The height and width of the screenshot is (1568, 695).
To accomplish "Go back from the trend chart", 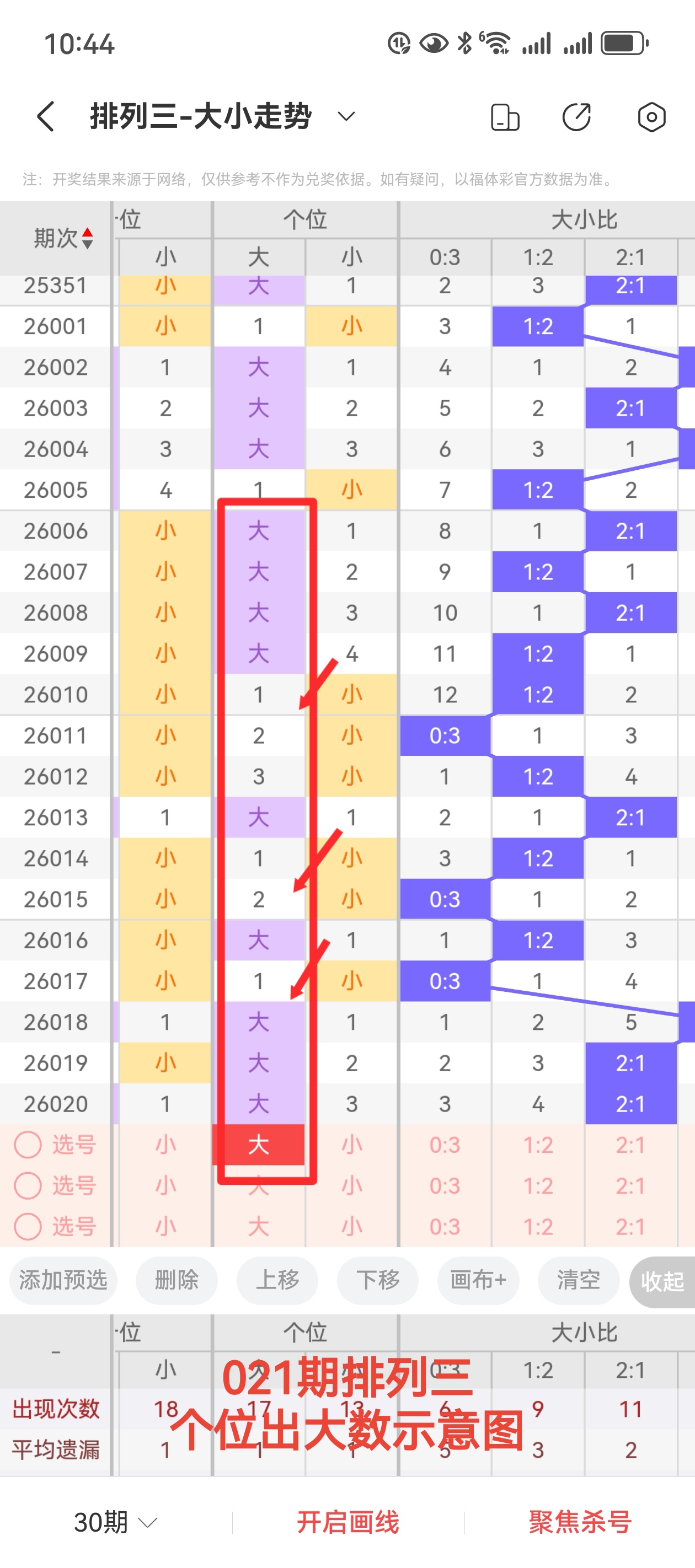I will point(46,116).
